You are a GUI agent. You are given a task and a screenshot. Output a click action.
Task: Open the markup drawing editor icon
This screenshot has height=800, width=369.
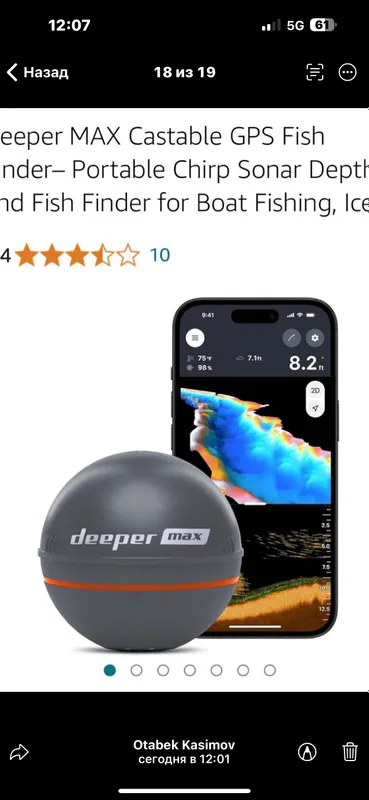pyautogui.click(x=307, y=752)
